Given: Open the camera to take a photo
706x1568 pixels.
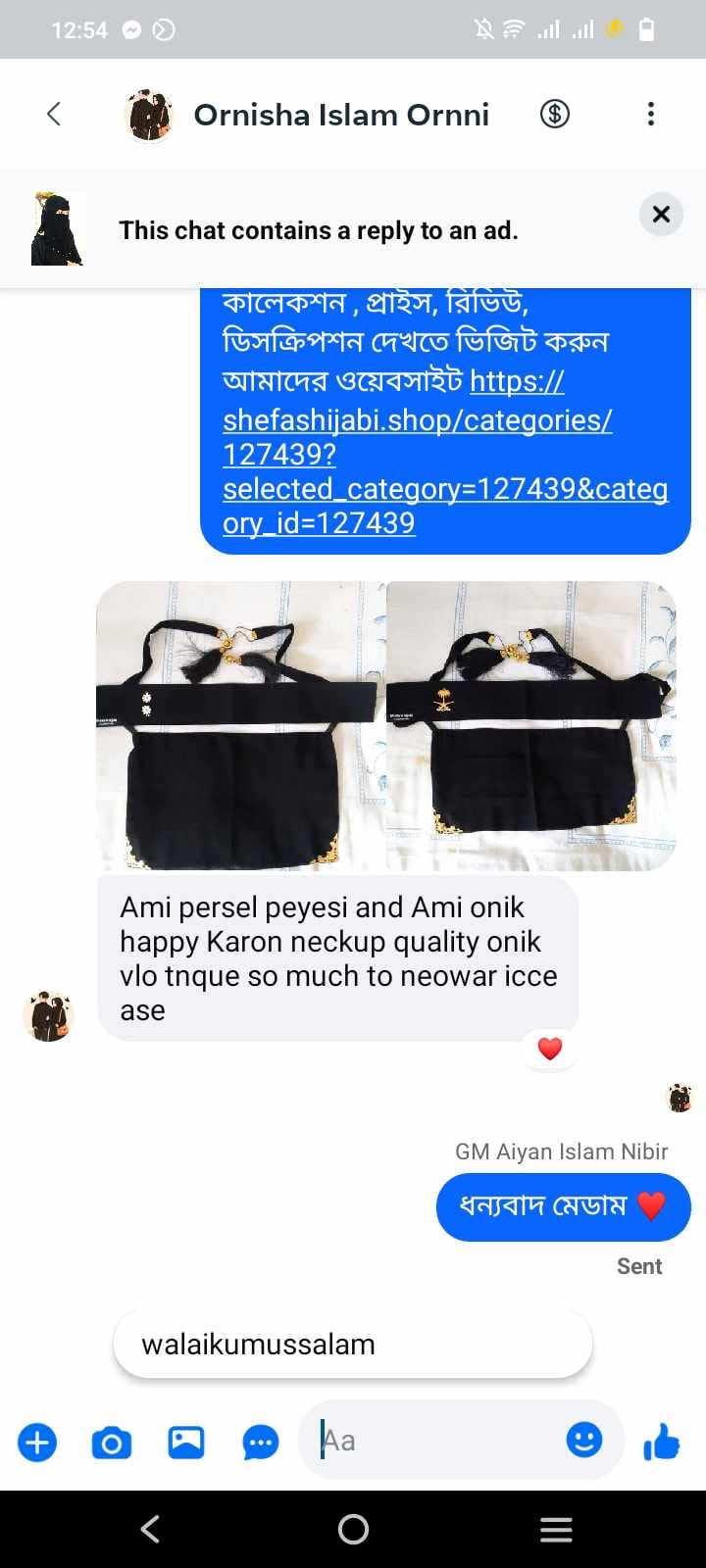Looking at the screenshot, I should 112,1442.
